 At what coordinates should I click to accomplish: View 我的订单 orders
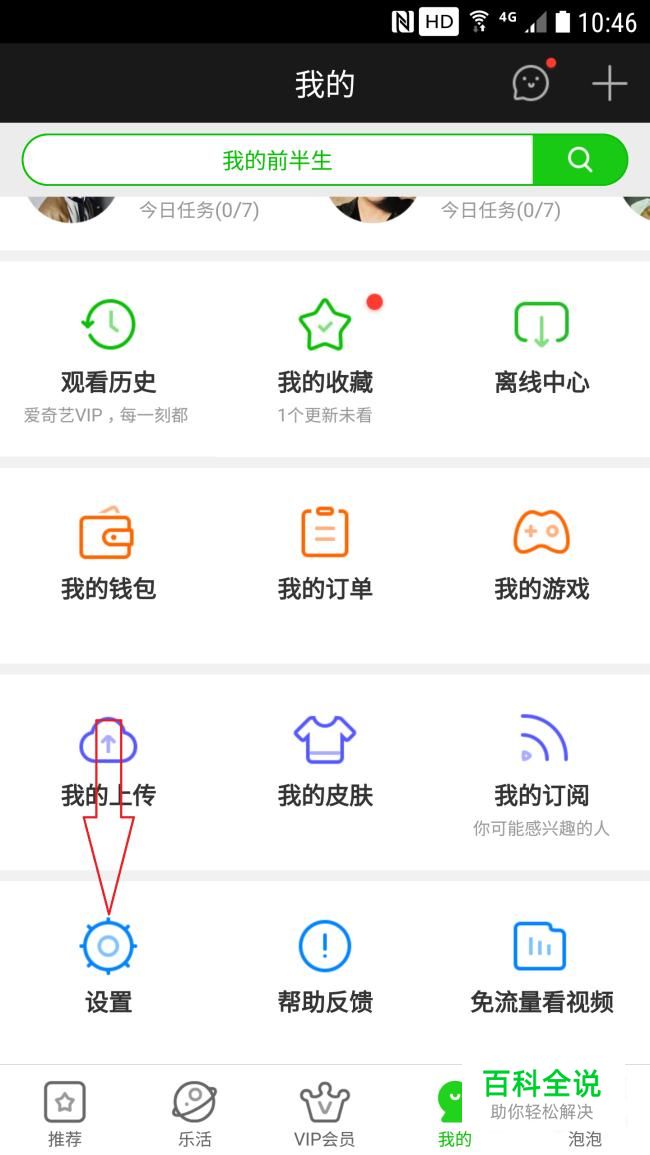pyautogui.click(x=325, y=560)
